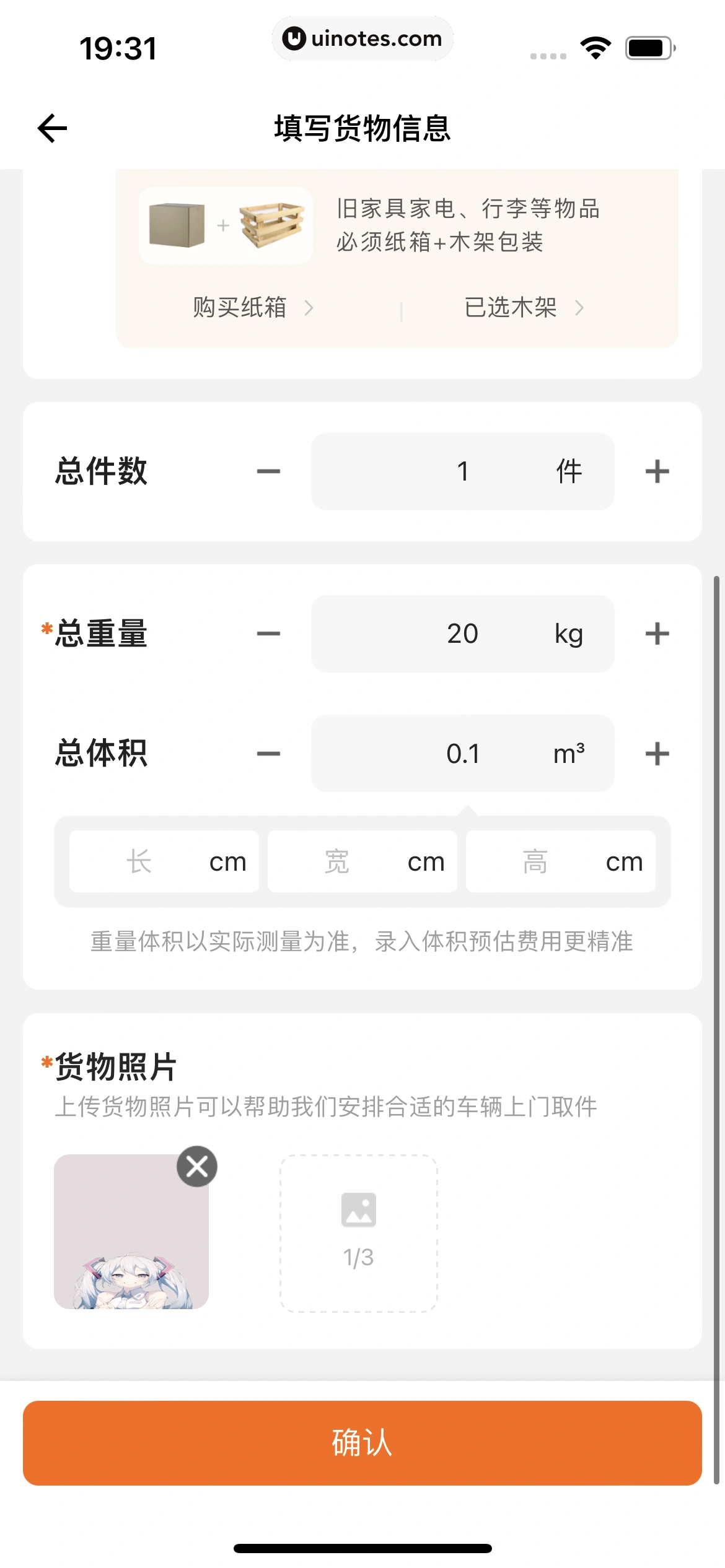Tap the image placeholder icon to add photo
This screenshot has height=1568, width=725.
(x=359, y=1209)
